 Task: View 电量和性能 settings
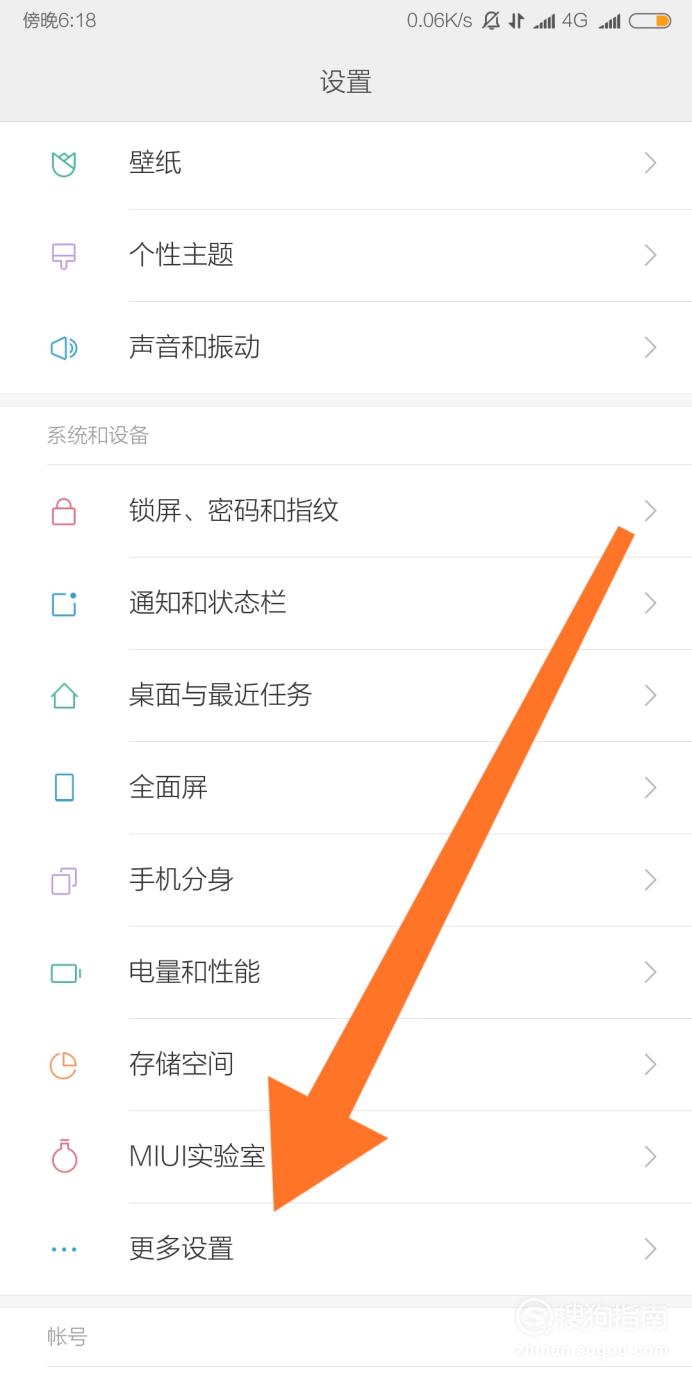coord(346,972)
